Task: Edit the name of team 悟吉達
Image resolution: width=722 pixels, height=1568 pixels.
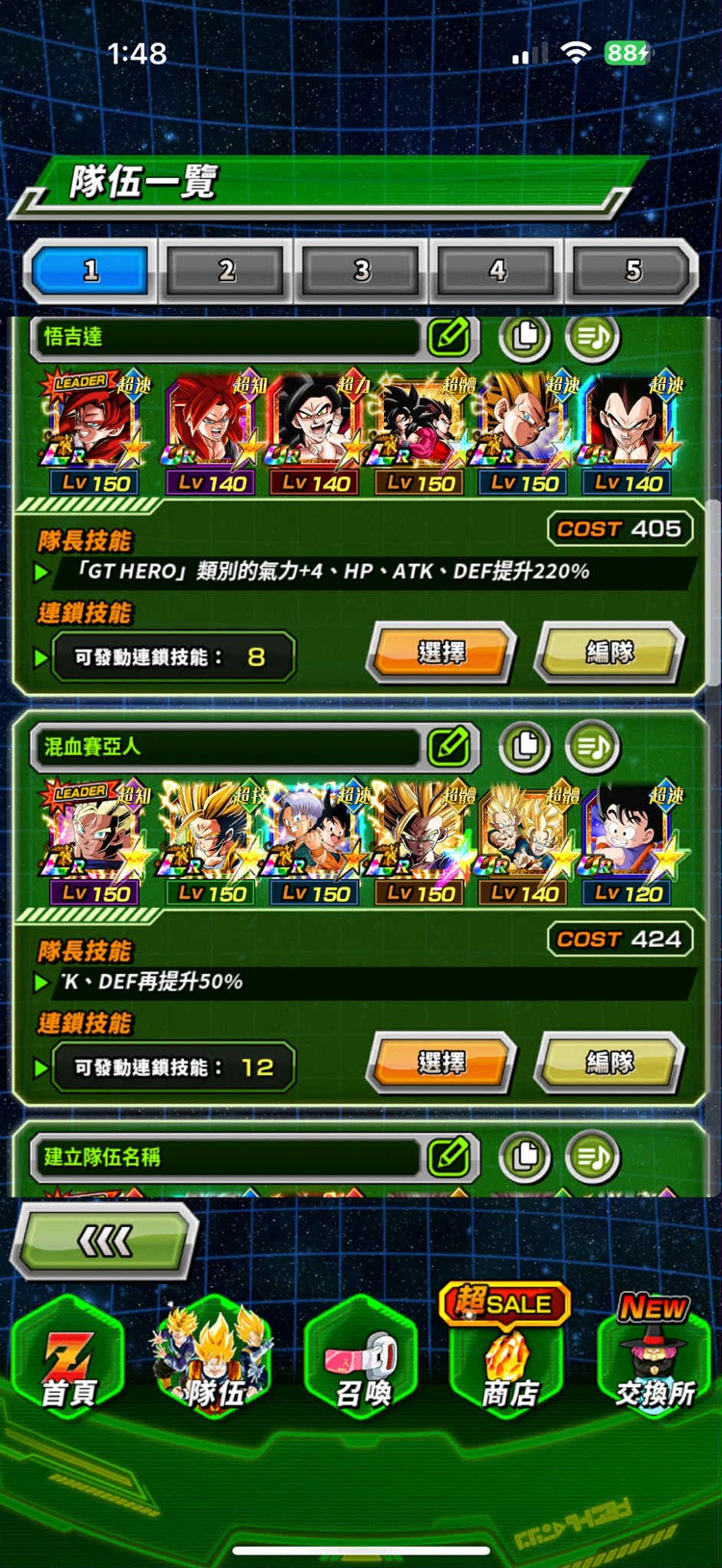Action: click(x=449, y=337)
